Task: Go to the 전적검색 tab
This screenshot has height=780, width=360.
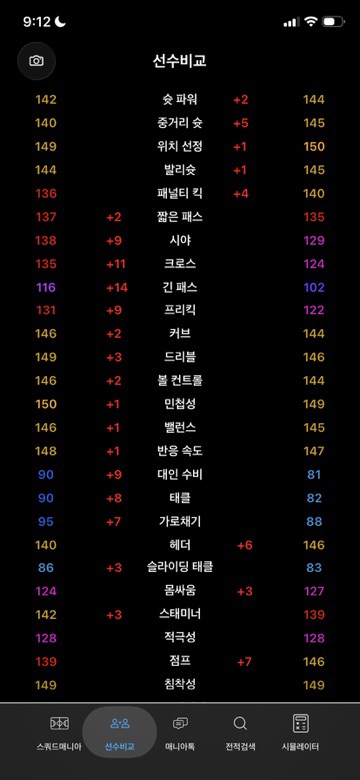Action: pos(240,733)
